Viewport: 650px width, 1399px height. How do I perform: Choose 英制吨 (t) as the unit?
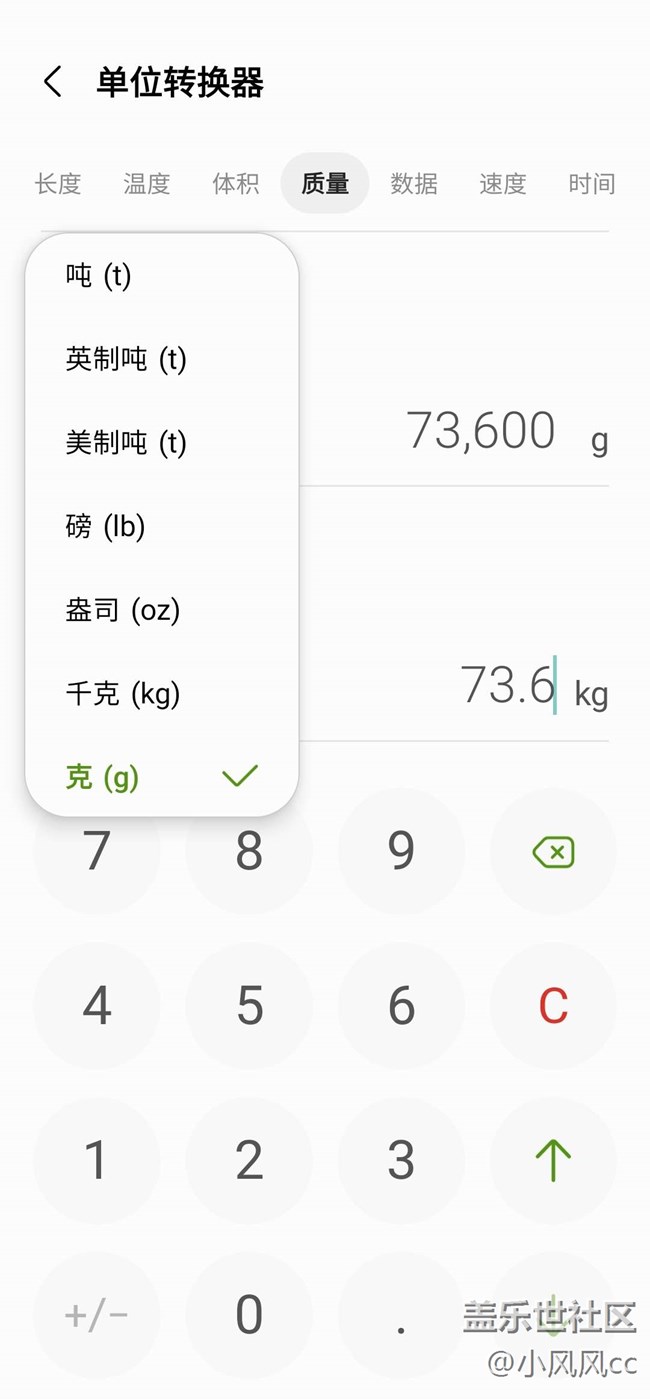pyautogui.click(x=126, y=359)
